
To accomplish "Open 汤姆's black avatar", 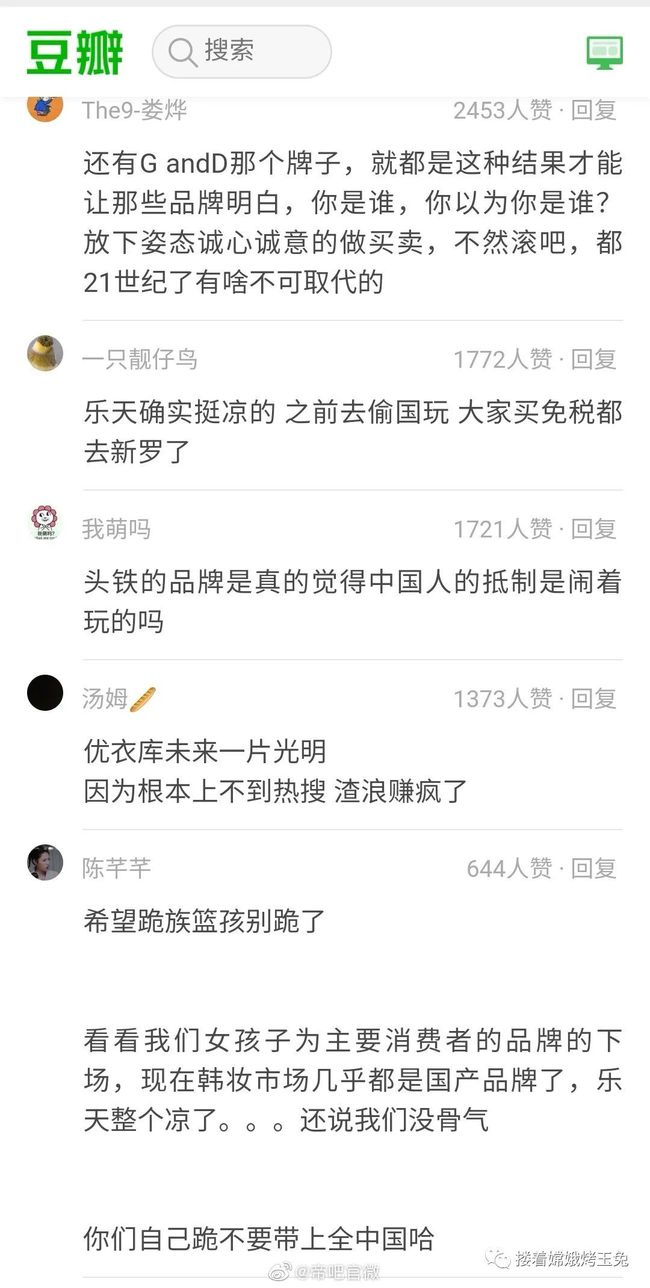I will tap(45, 693).
